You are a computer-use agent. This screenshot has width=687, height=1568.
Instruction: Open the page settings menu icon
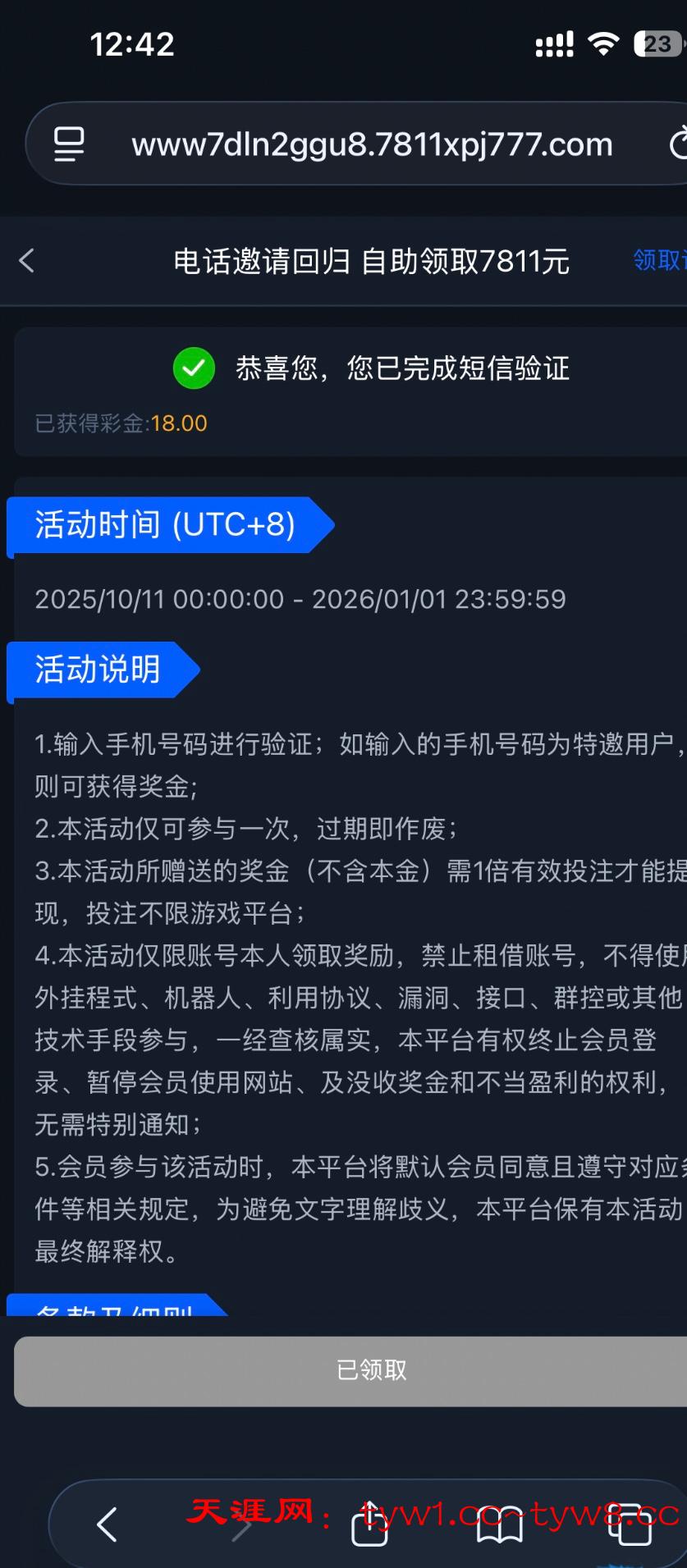69,144
